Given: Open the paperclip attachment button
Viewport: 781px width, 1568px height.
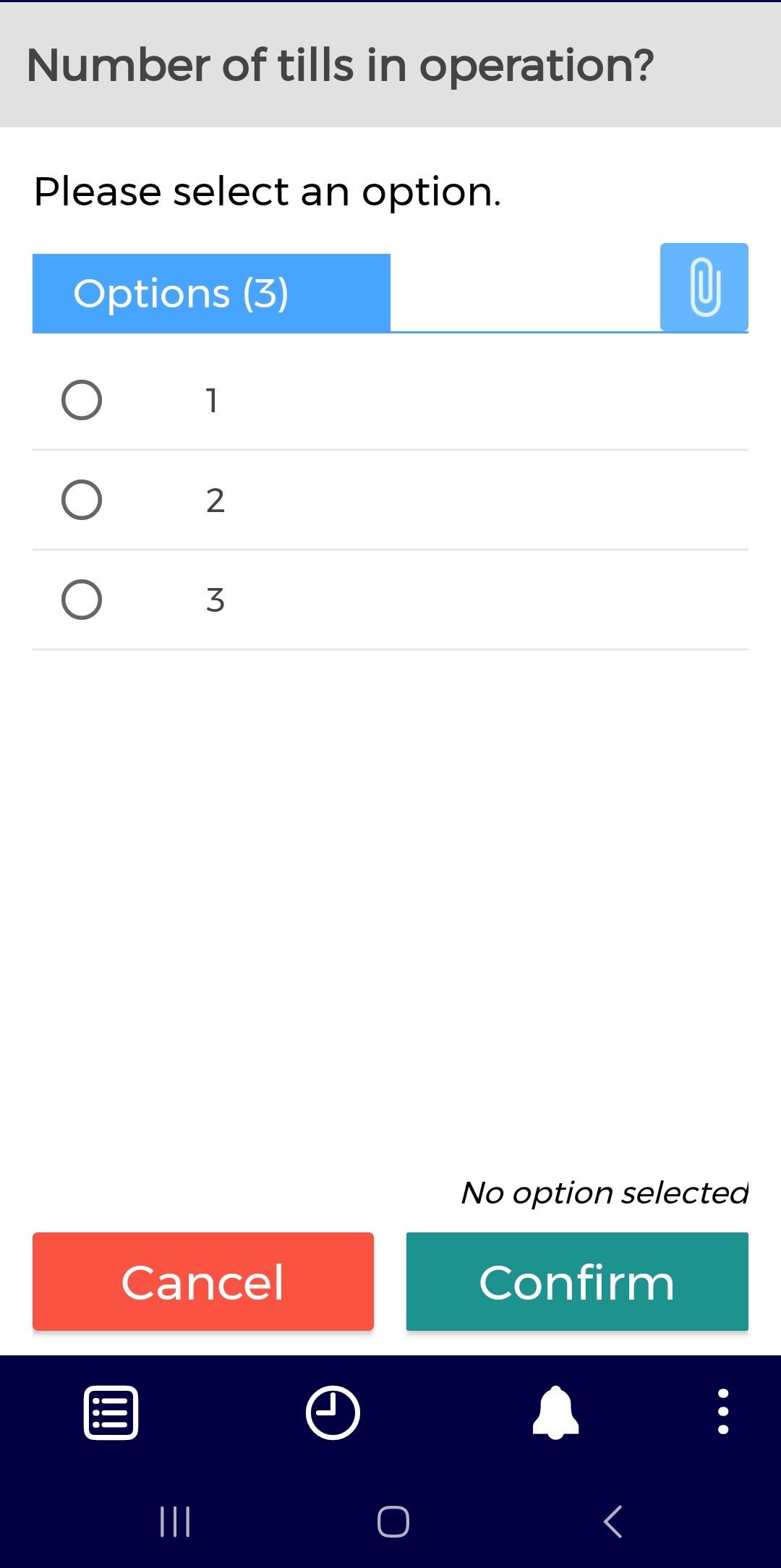Looking at the screenshot, I should [x=704, y=287].
